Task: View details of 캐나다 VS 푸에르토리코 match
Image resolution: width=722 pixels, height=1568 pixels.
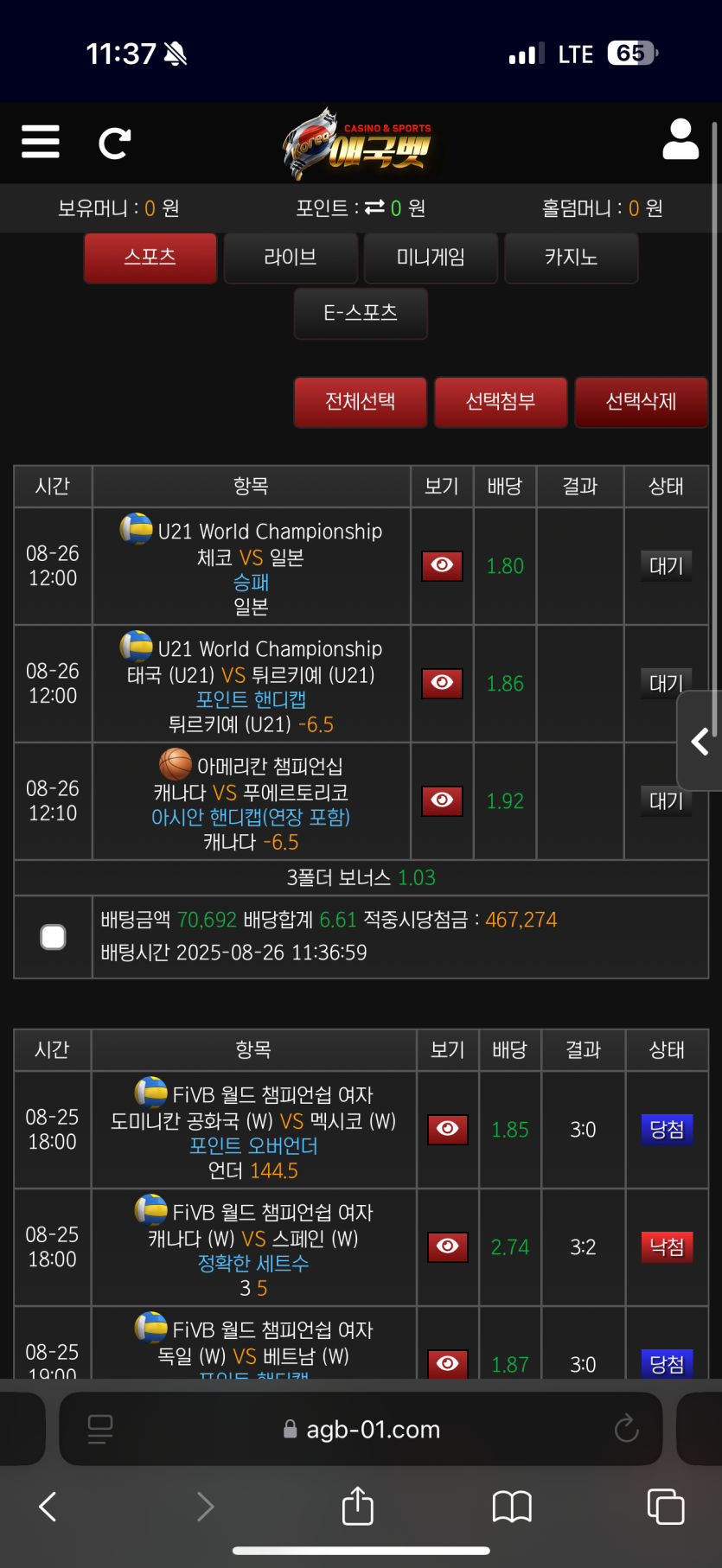Action: (442, 800)
